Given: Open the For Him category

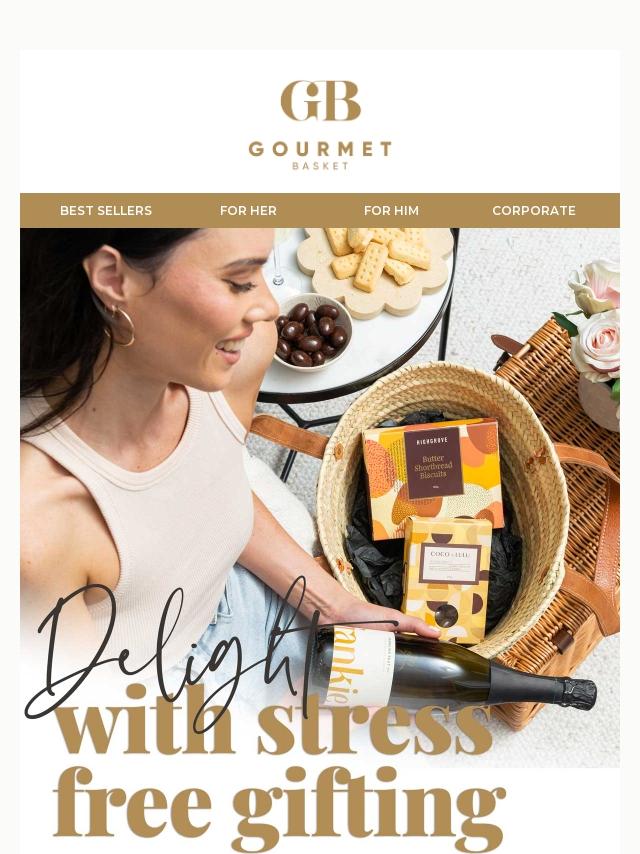Looking at the screenshot, I should tap(391, 211).
